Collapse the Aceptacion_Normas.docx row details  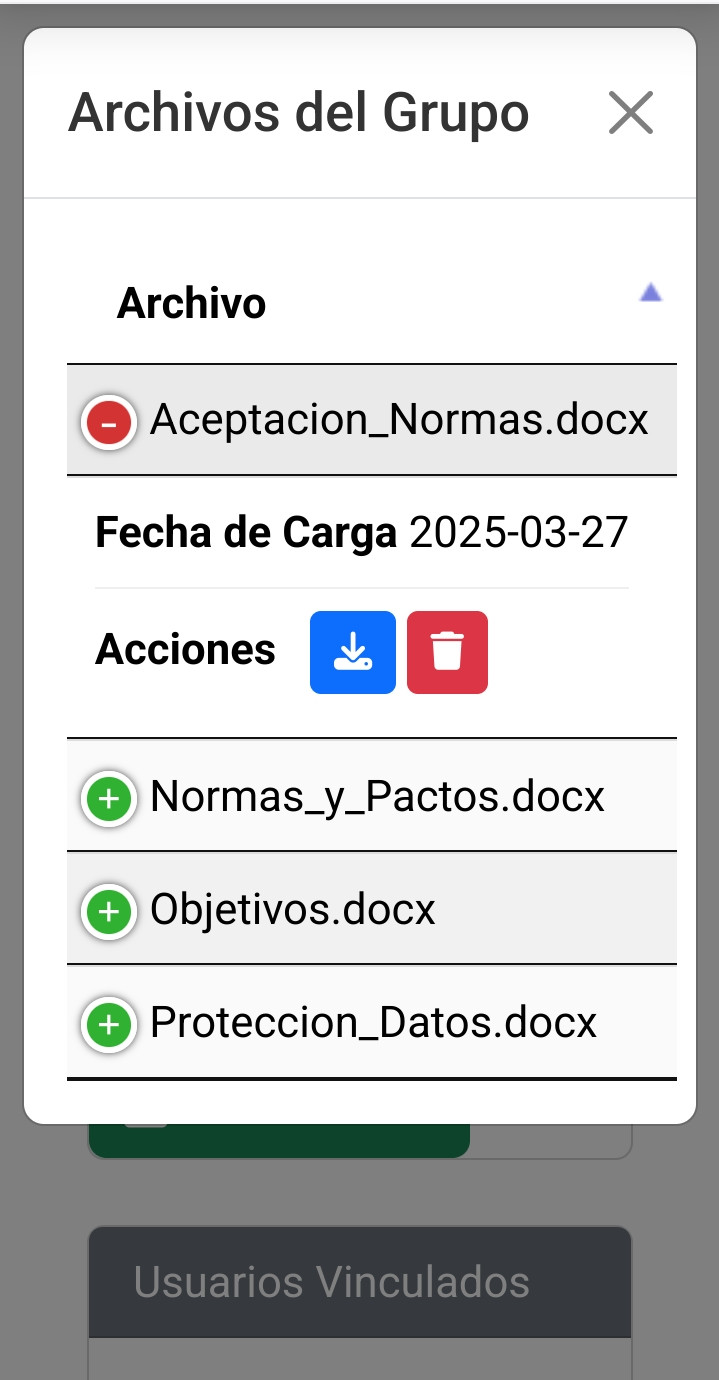click(x=110, y=422)
